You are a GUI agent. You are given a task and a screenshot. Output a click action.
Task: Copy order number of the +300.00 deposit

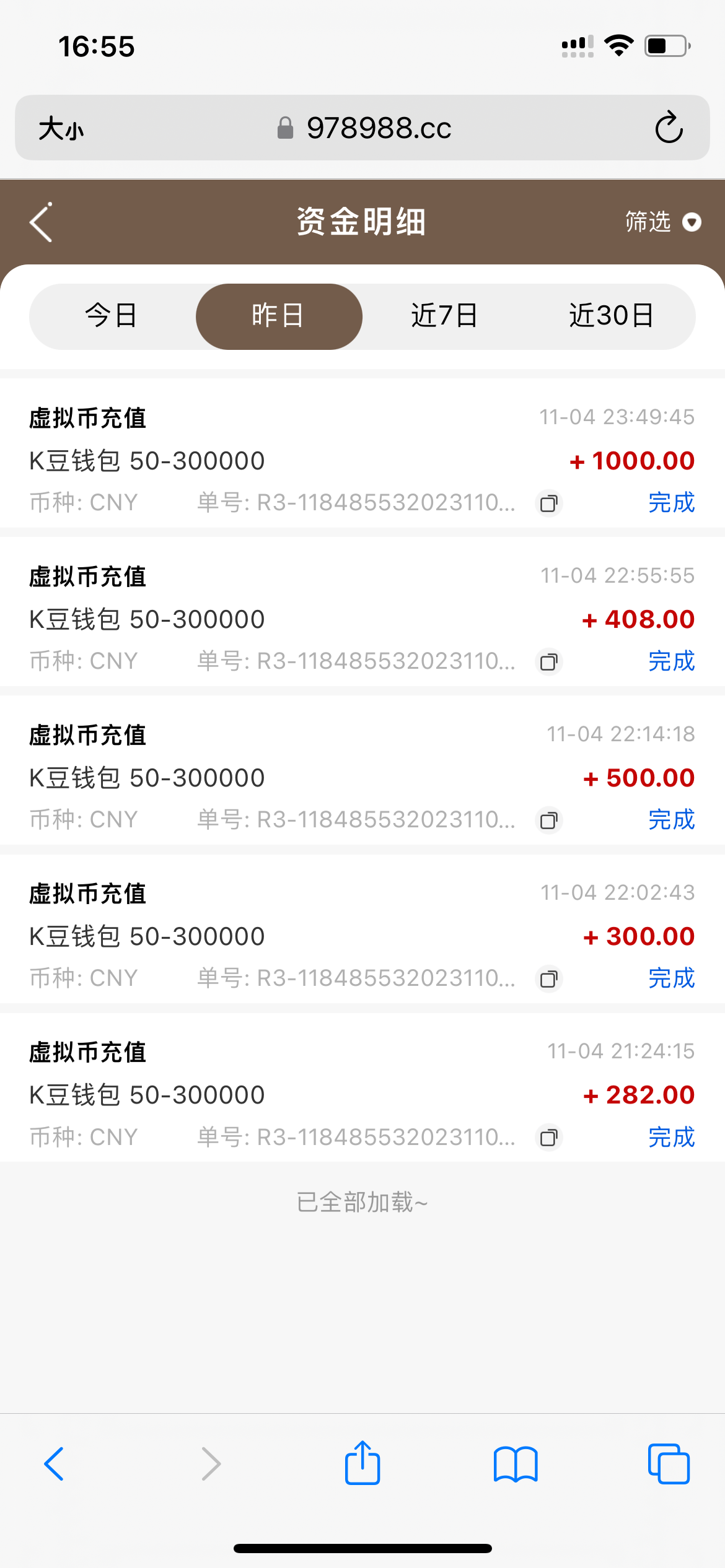549,978
